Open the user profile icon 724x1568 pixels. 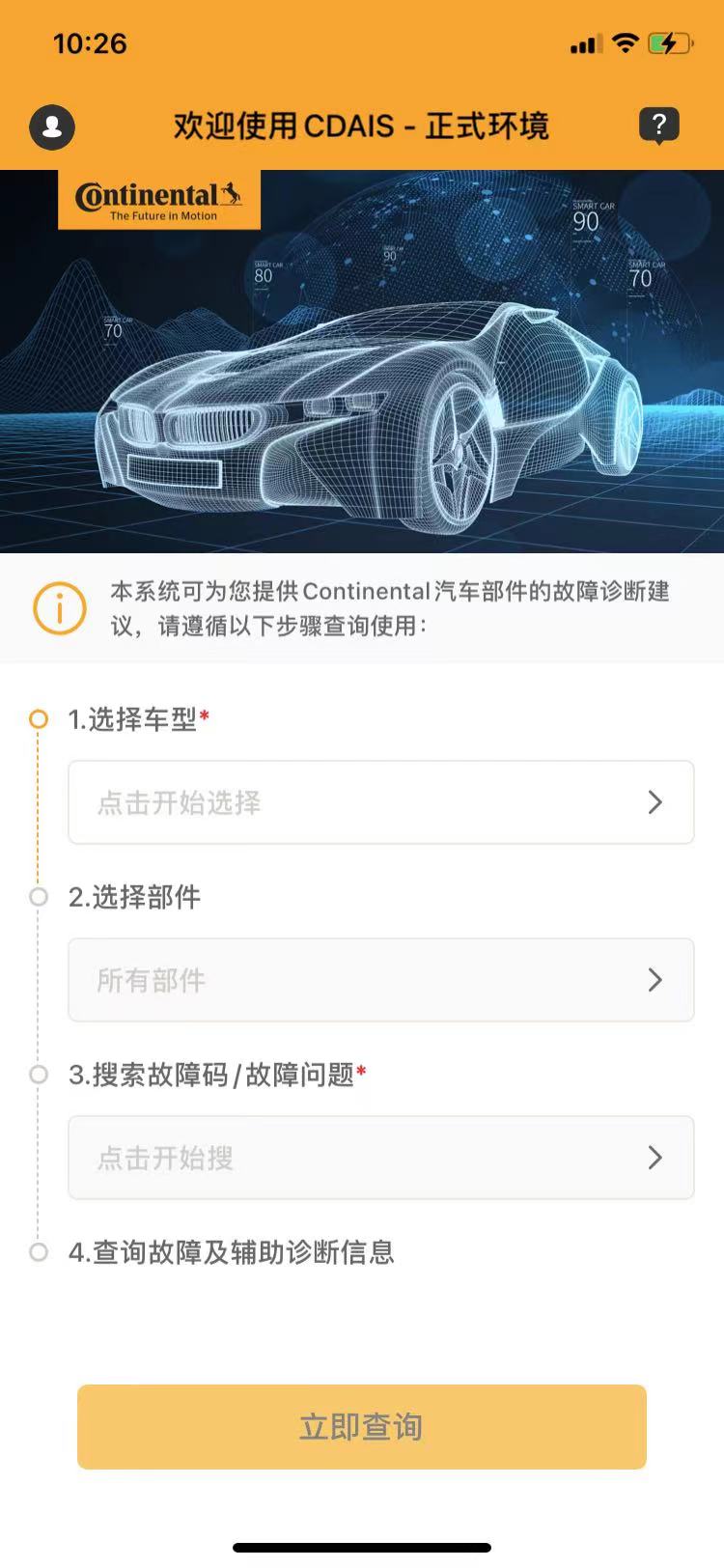tap(52, 126)
